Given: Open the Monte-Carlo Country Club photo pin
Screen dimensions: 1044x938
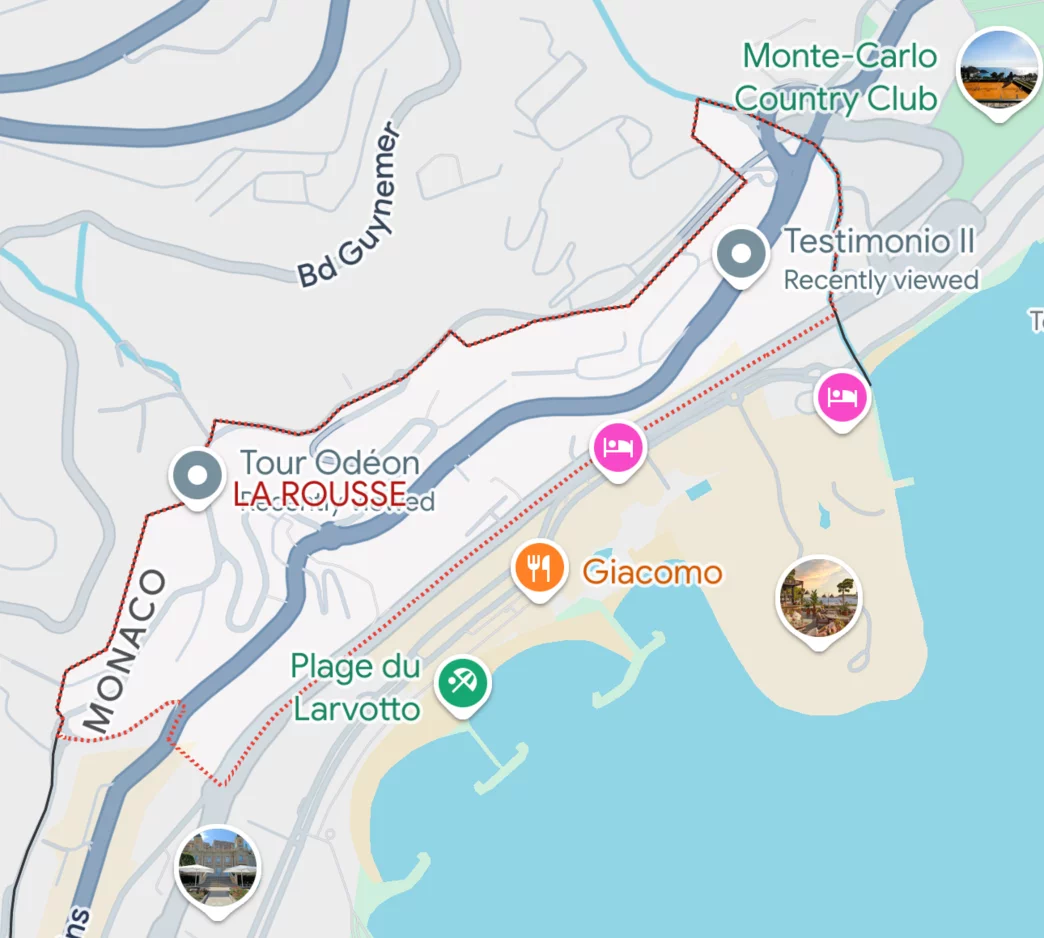Looking at the screenshot, I should 998,70.
